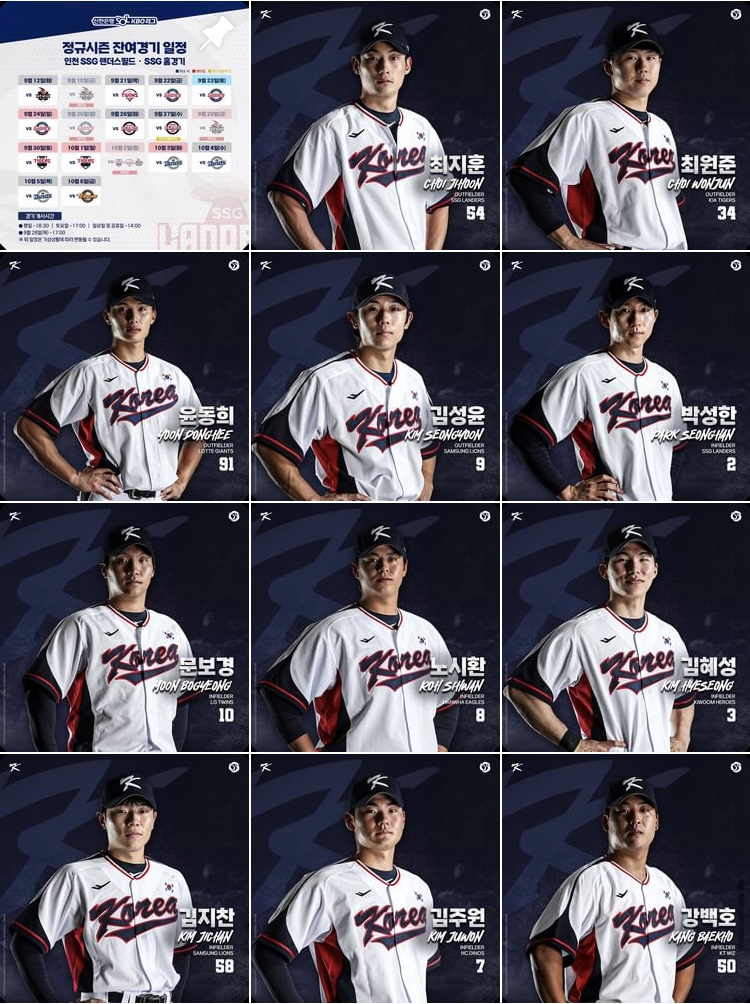Open the Kim Hyeseong post
750x1004 pixels.
pos(626,627)
